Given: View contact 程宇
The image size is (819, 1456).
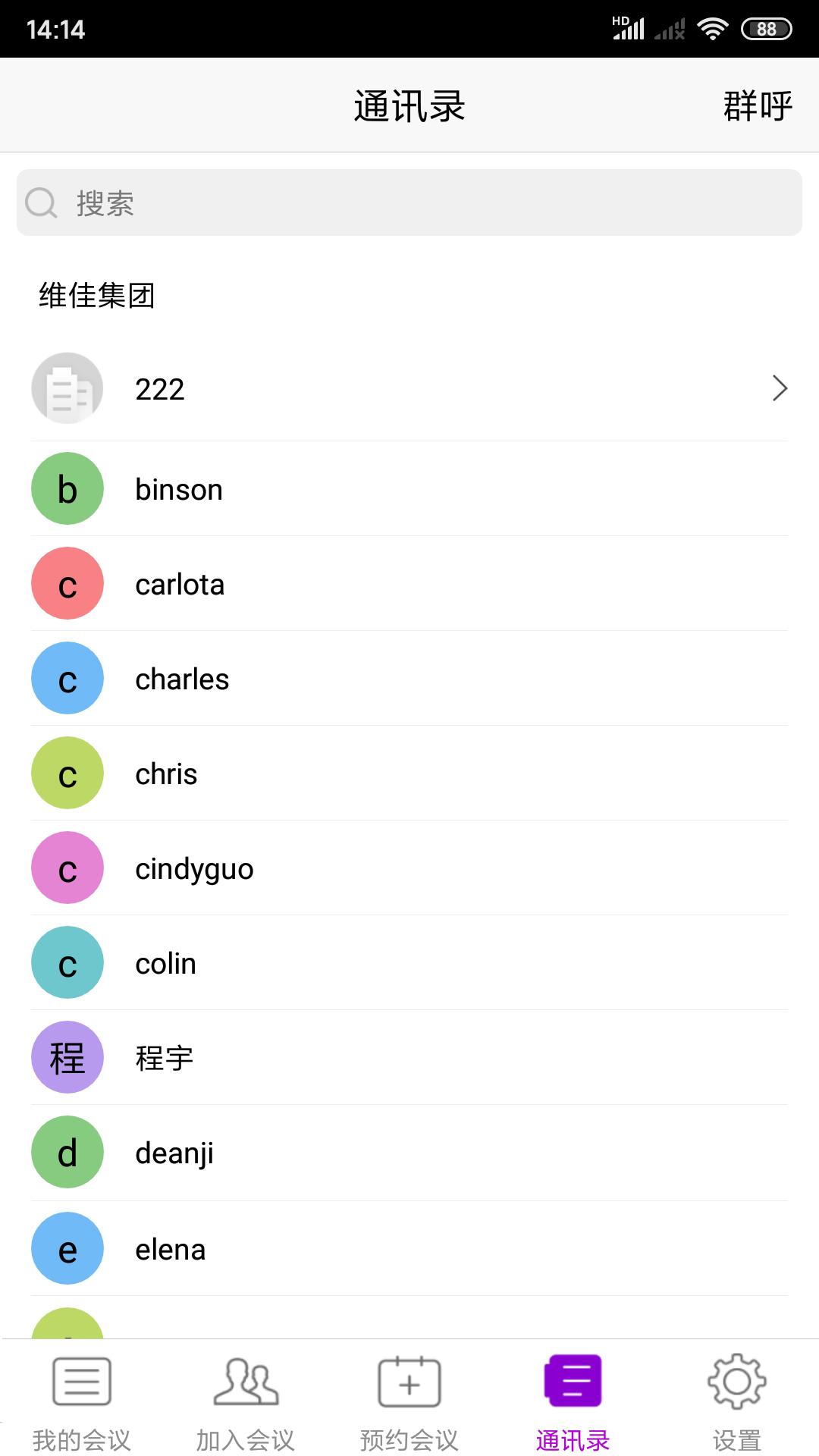Looking at the screenshot, I should [x=409, y=1058].
